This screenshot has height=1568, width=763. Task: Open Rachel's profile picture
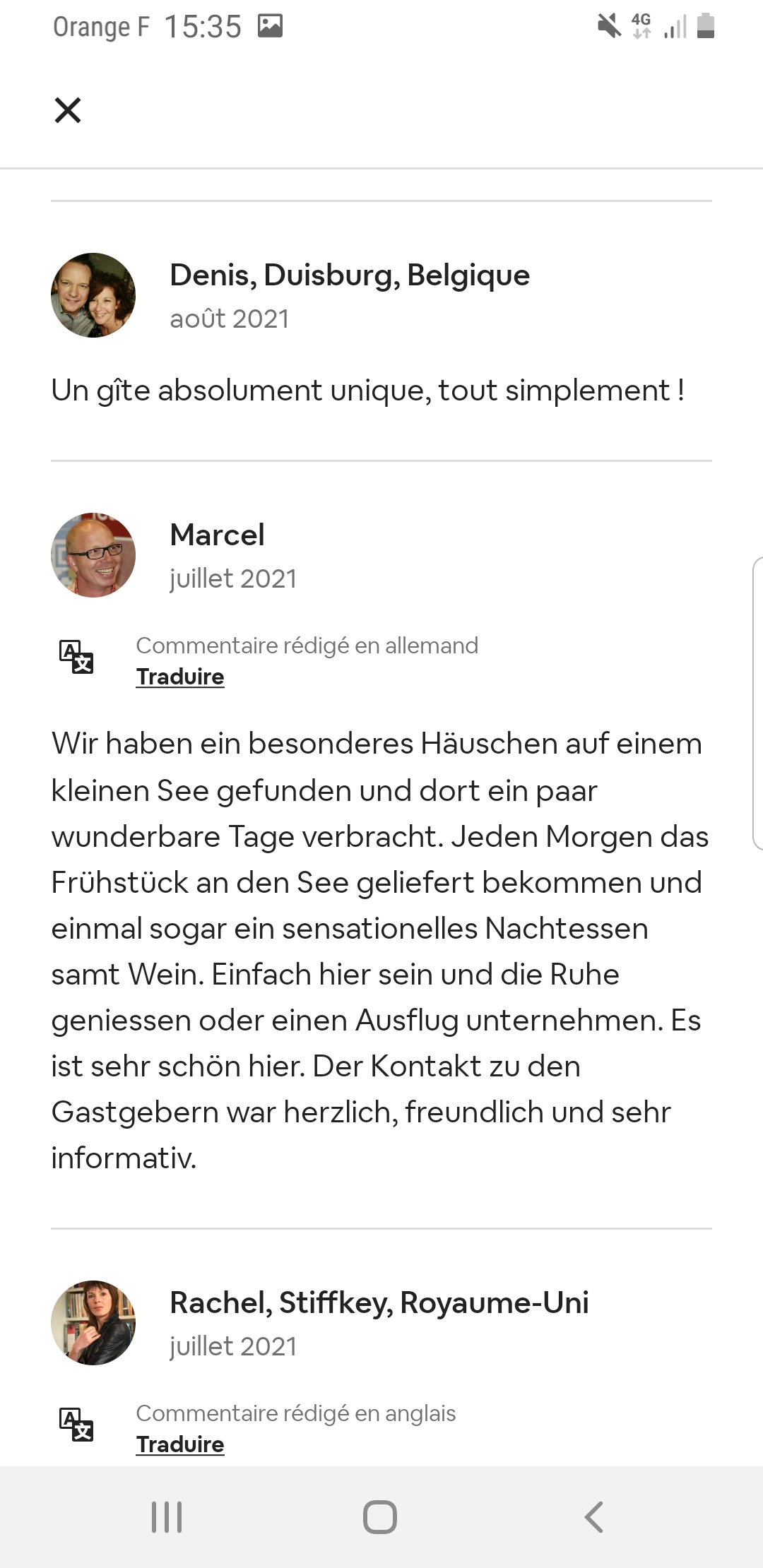[93, 1323]
